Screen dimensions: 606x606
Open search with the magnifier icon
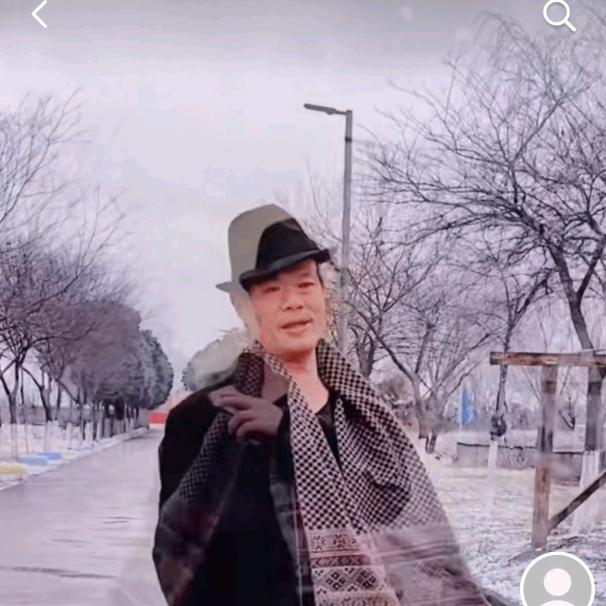pyautogui.click(x=559, y=14)
